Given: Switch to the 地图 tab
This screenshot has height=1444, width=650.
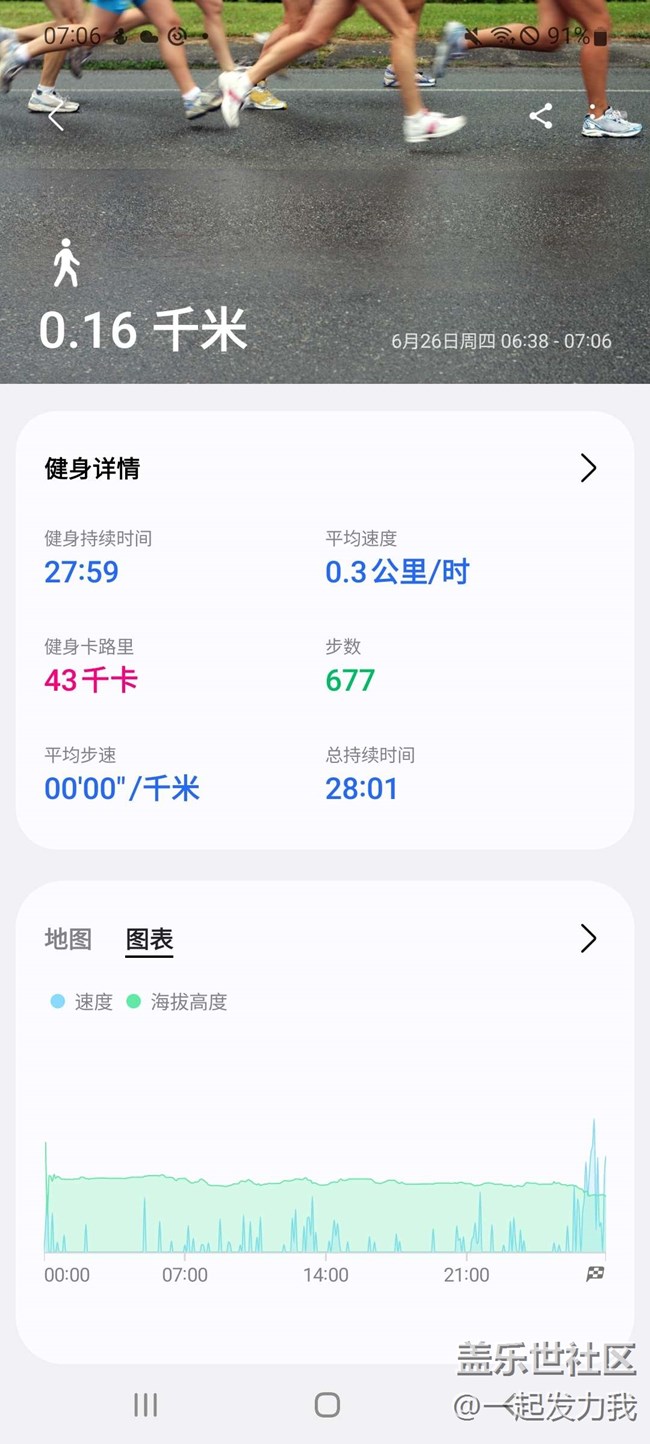Looking at the screenshot, I should (68, 939).
